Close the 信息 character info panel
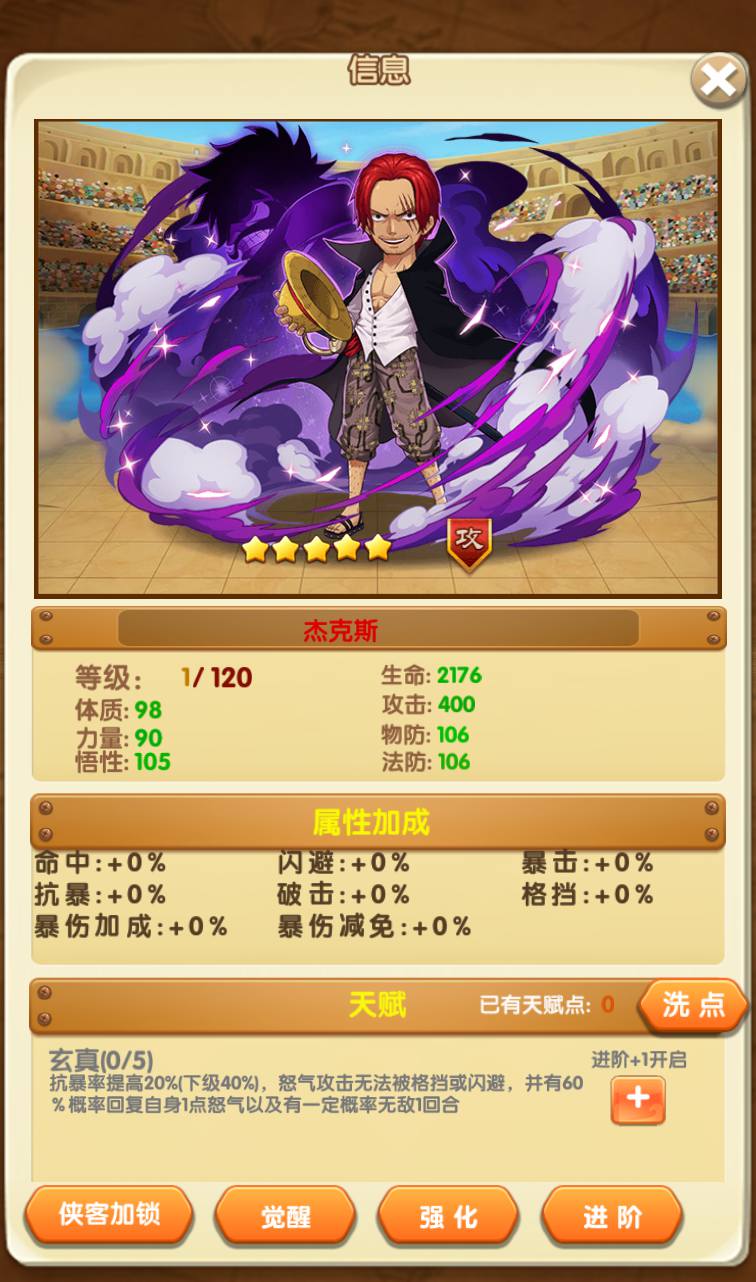Viewport: 756px width, 1282px height. pyautogui.click(x=718, y=82)
